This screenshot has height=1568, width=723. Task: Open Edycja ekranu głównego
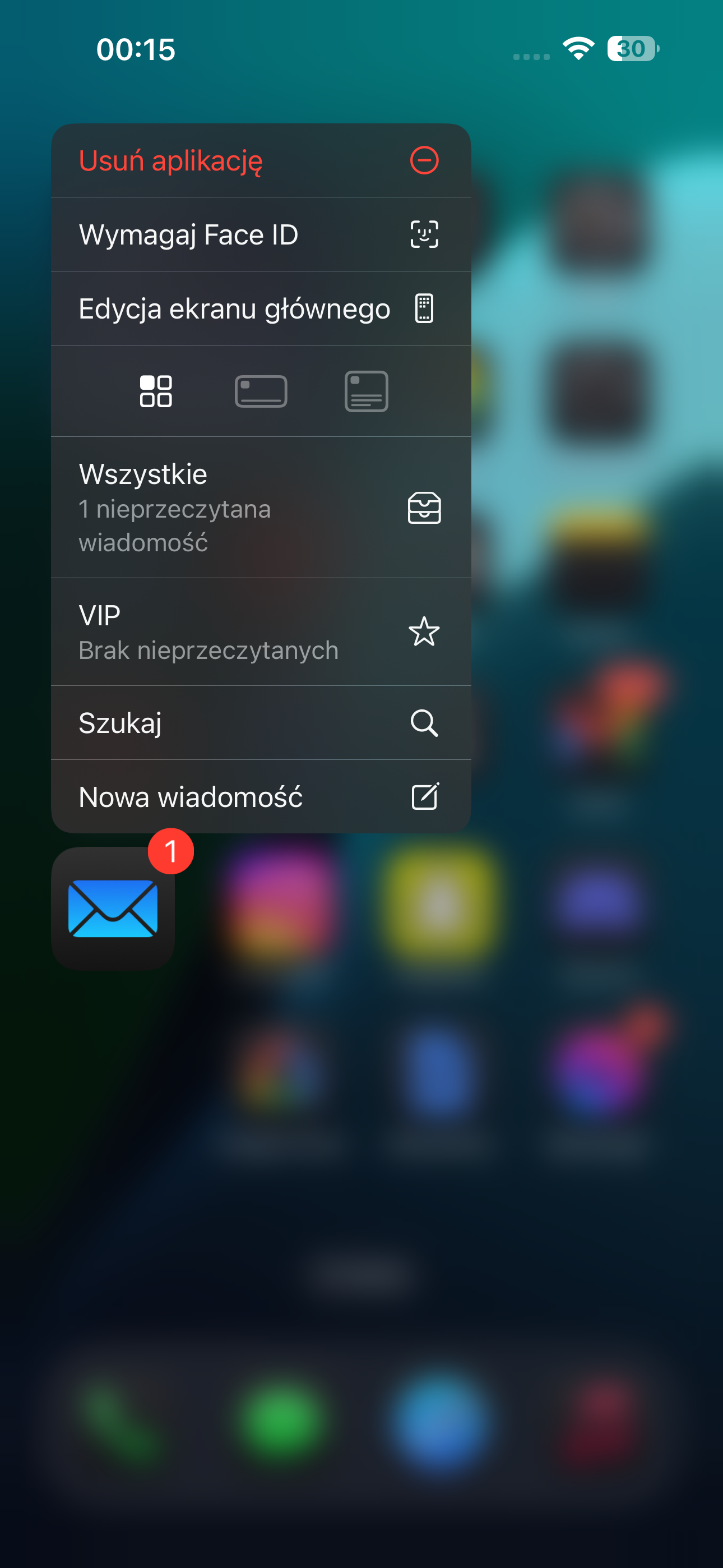click(x=261, y=308)
